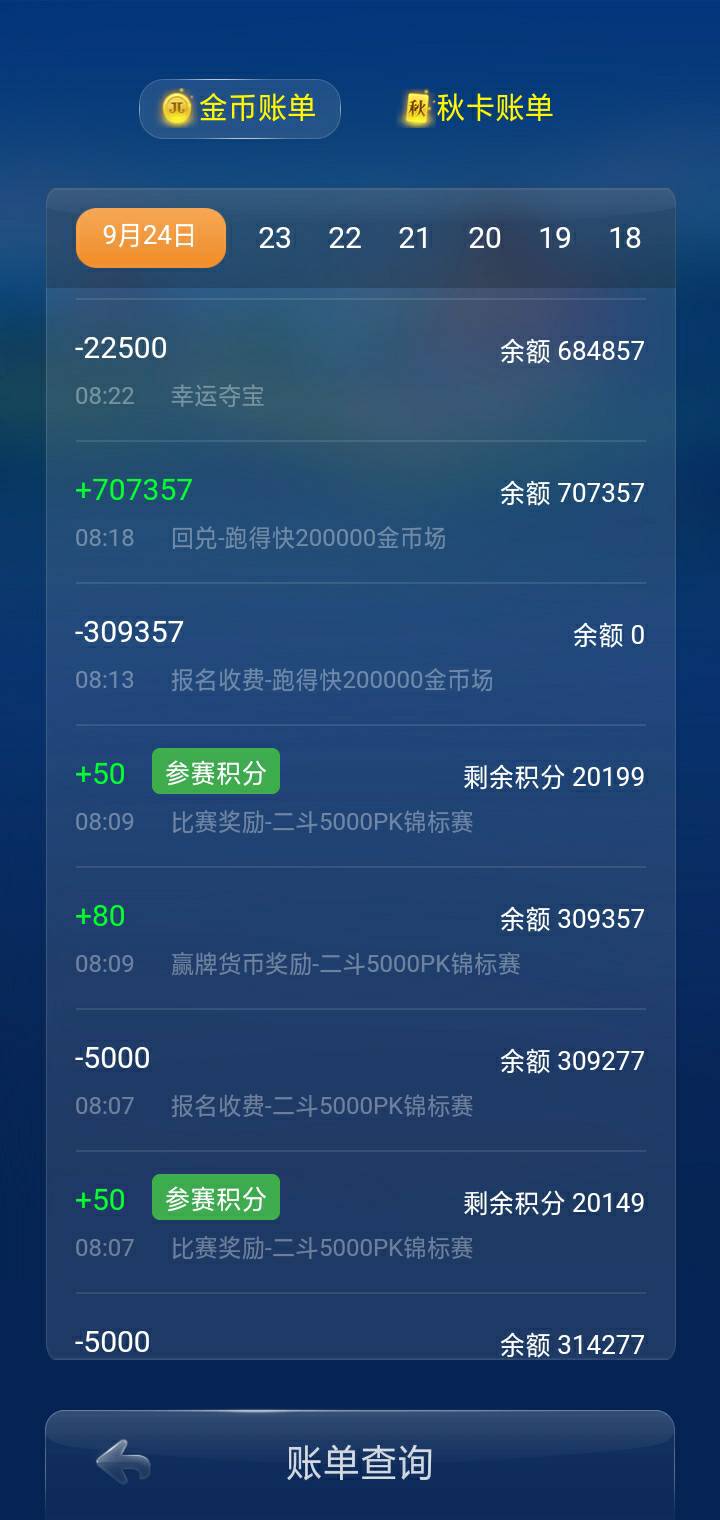This screenshot has height=1520, width=720.
Task: Select date 23 in the date bar
Action: (x=275, y=238)
